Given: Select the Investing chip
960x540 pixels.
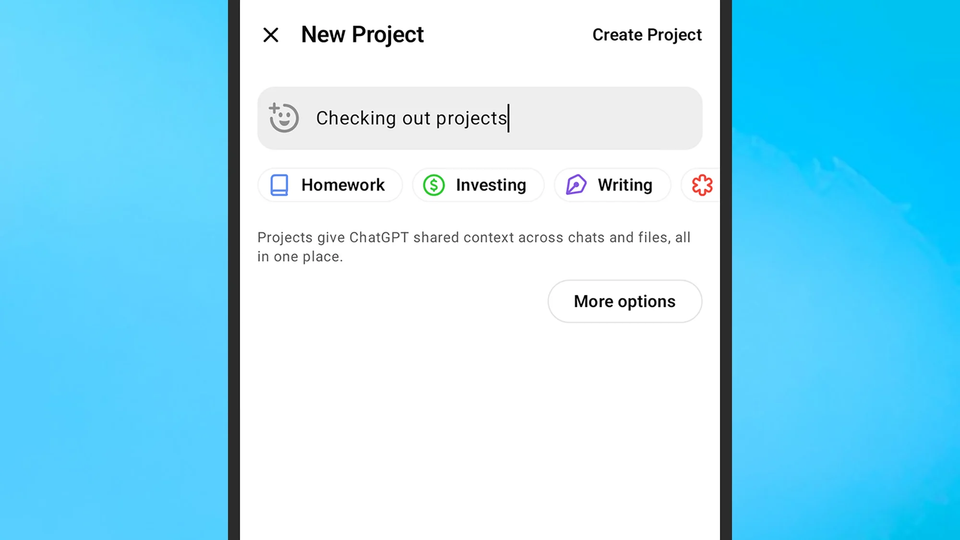Looking at the screenshot, I should 477,185.
